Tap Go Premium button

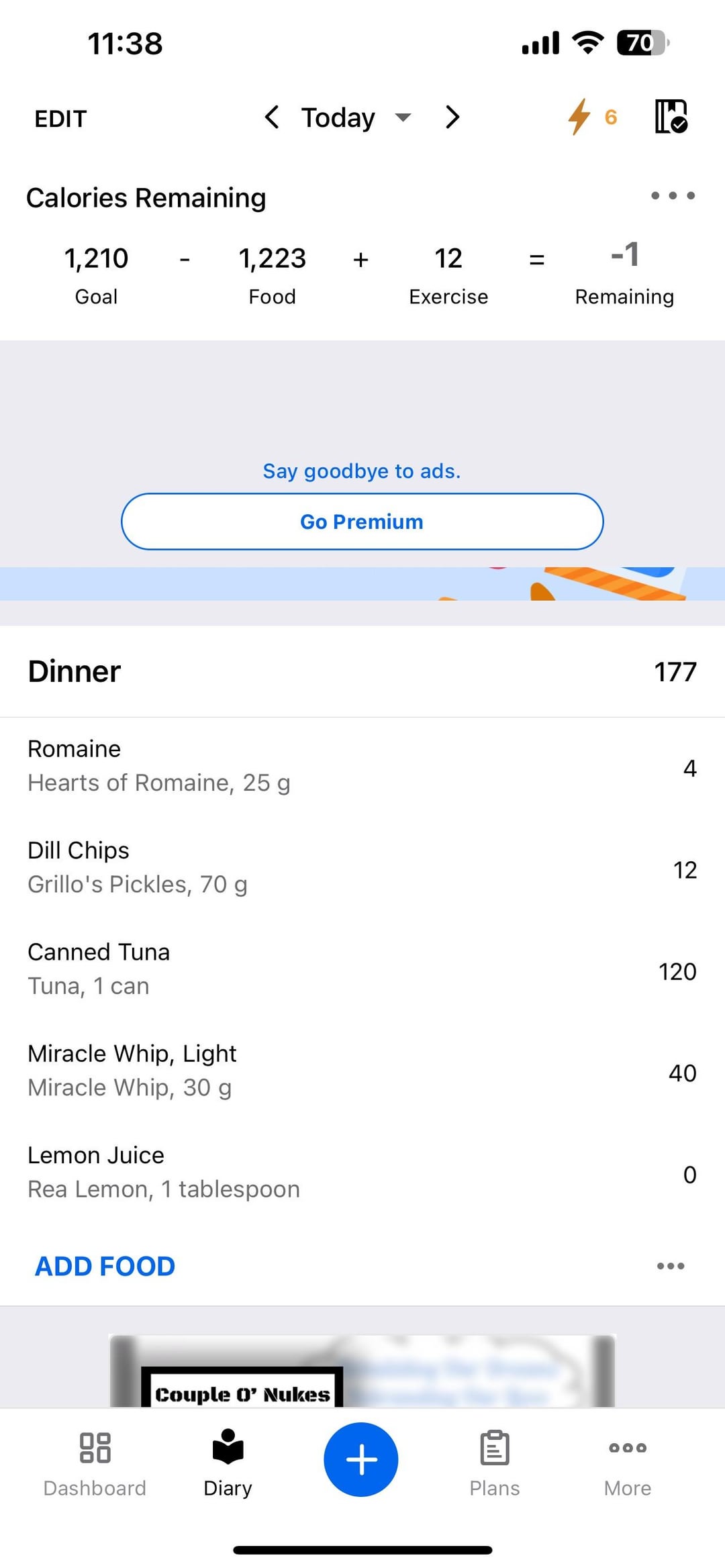362,522
